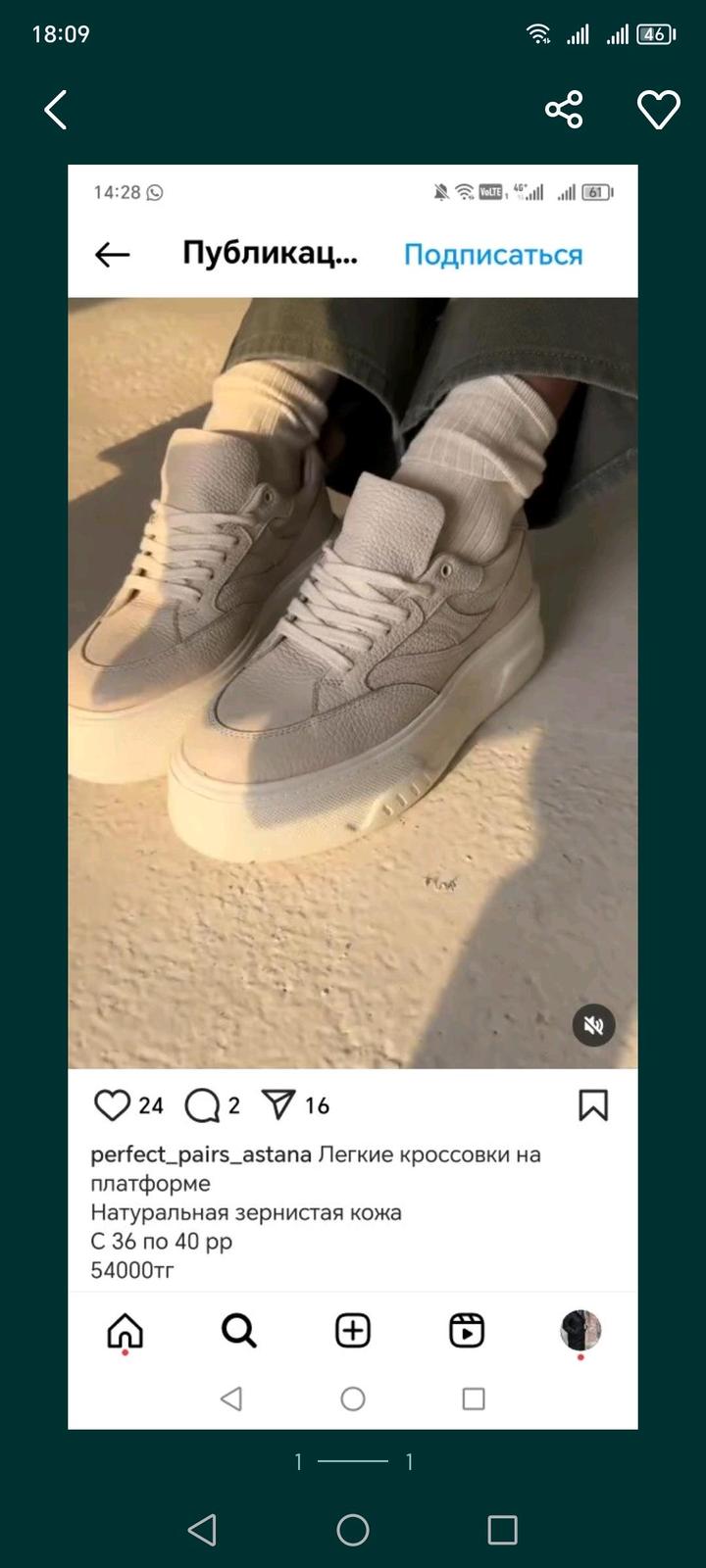Share this listing
This screenshot has height=1568, width=706.
pyautogui.click(x=564, y=110)
